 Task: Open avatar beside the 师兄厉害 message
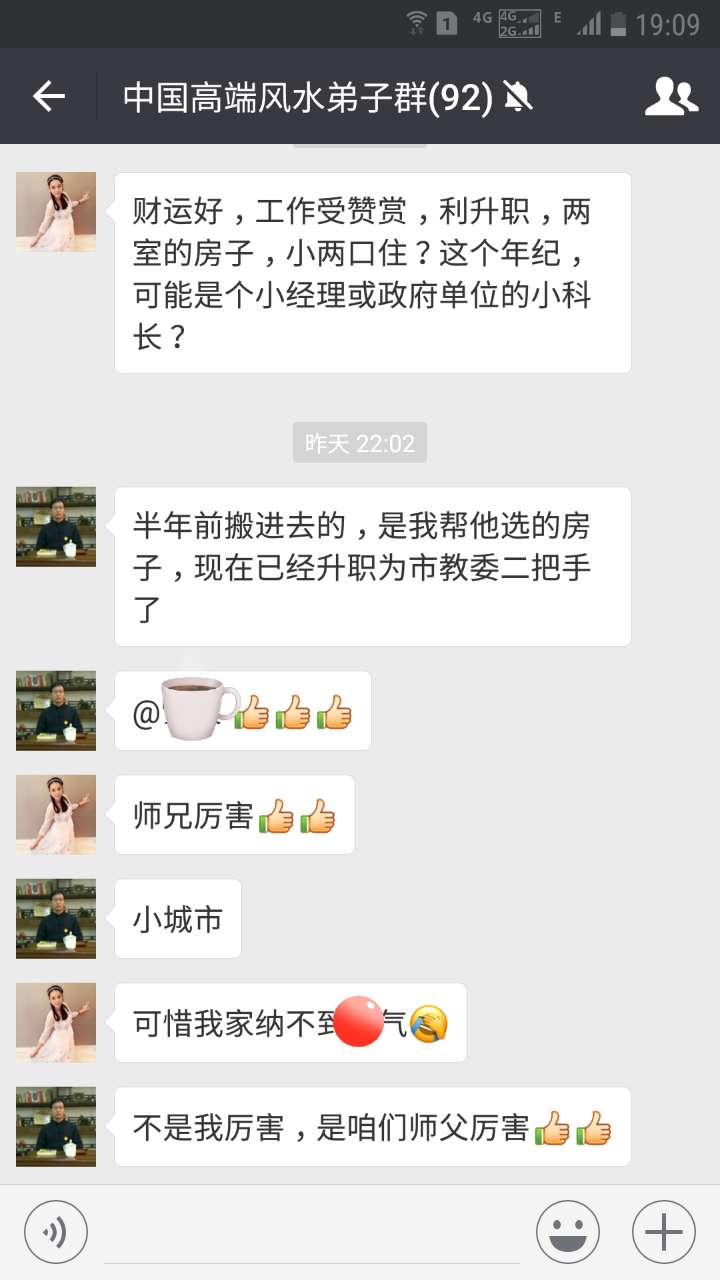click(x=56, y=815)
